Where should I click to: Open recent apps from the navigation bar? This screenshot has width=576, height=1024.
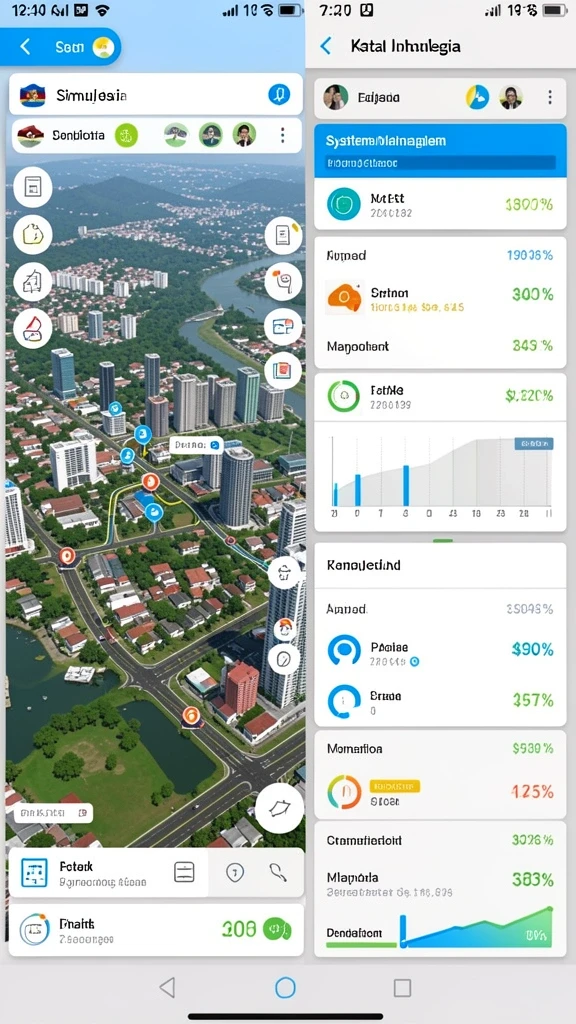(x=402, y=987)
